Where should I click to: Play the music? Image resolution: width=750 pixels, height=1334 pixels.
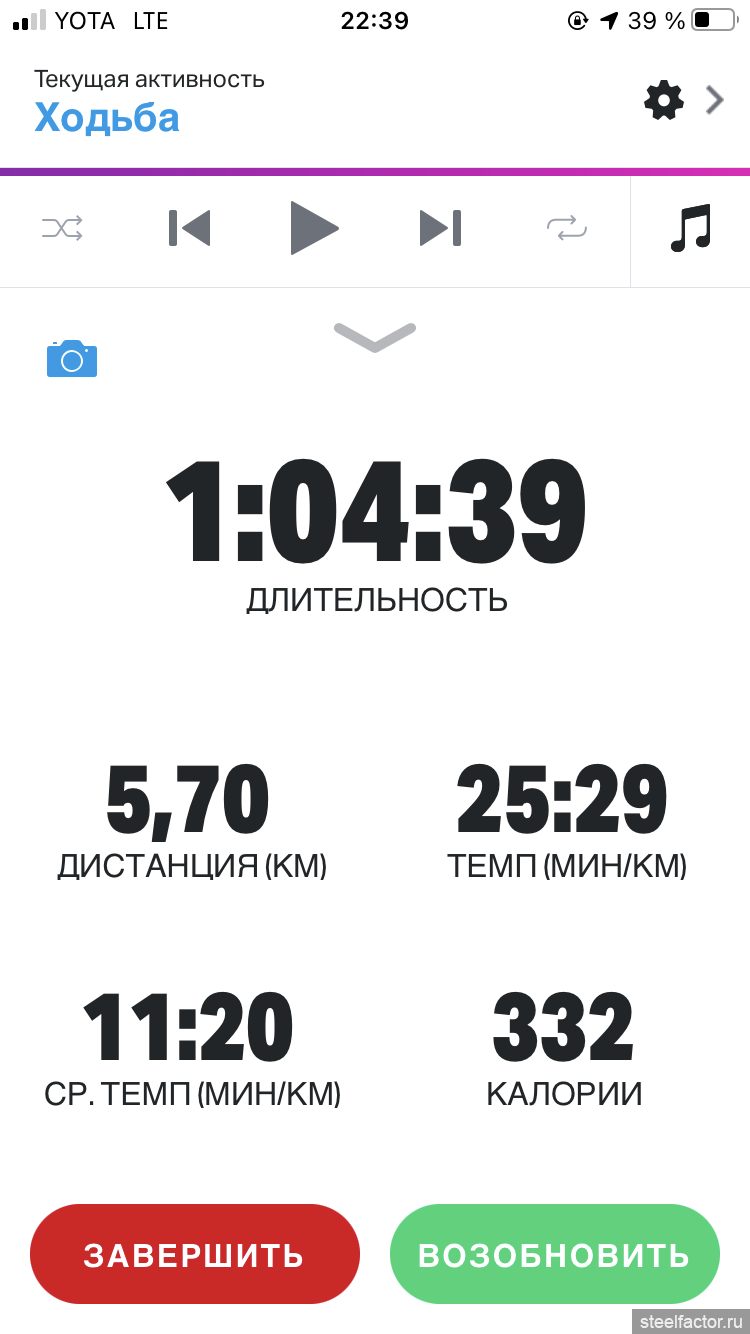click(314, 228)
